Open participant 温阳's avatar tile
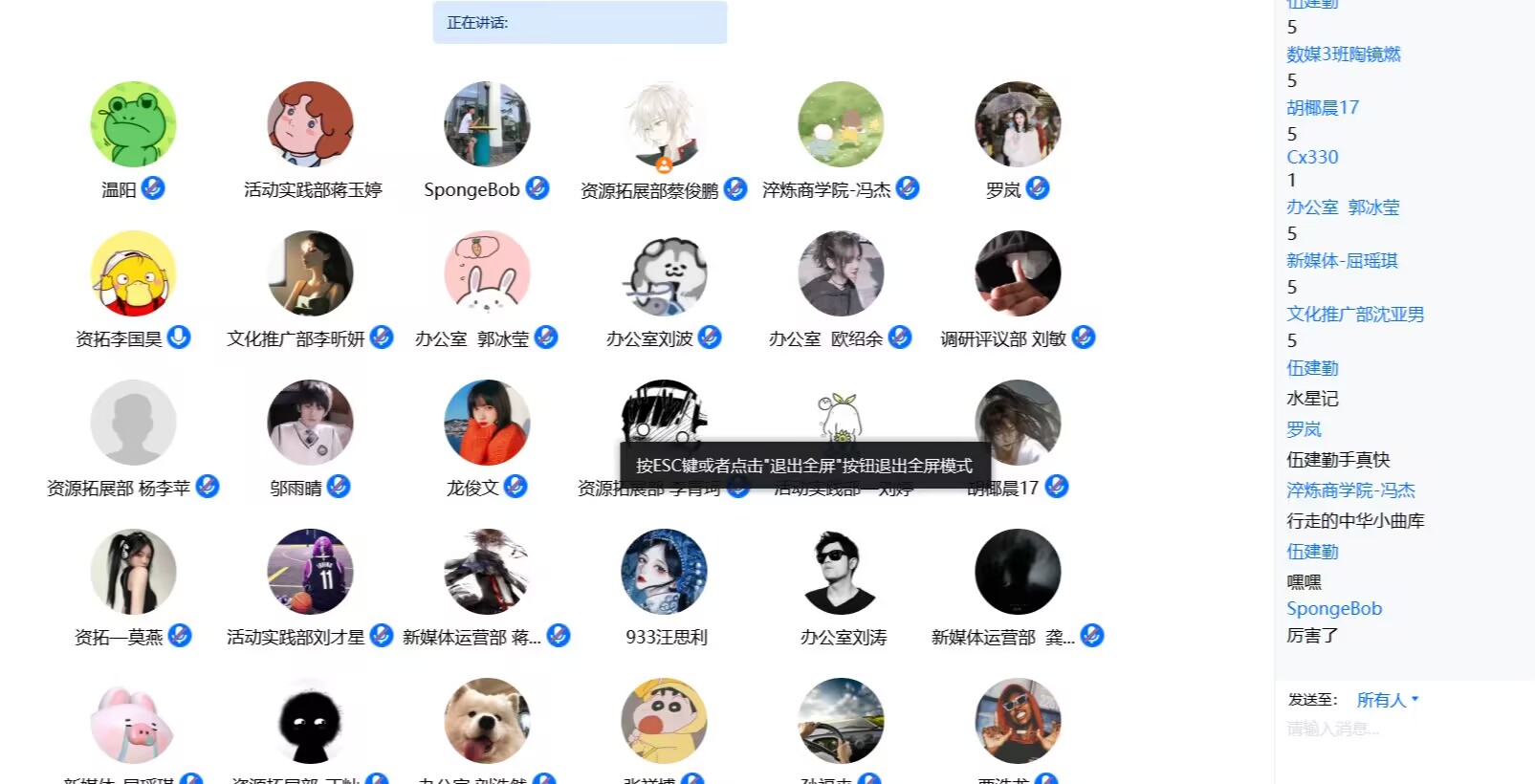 [133, 124]
